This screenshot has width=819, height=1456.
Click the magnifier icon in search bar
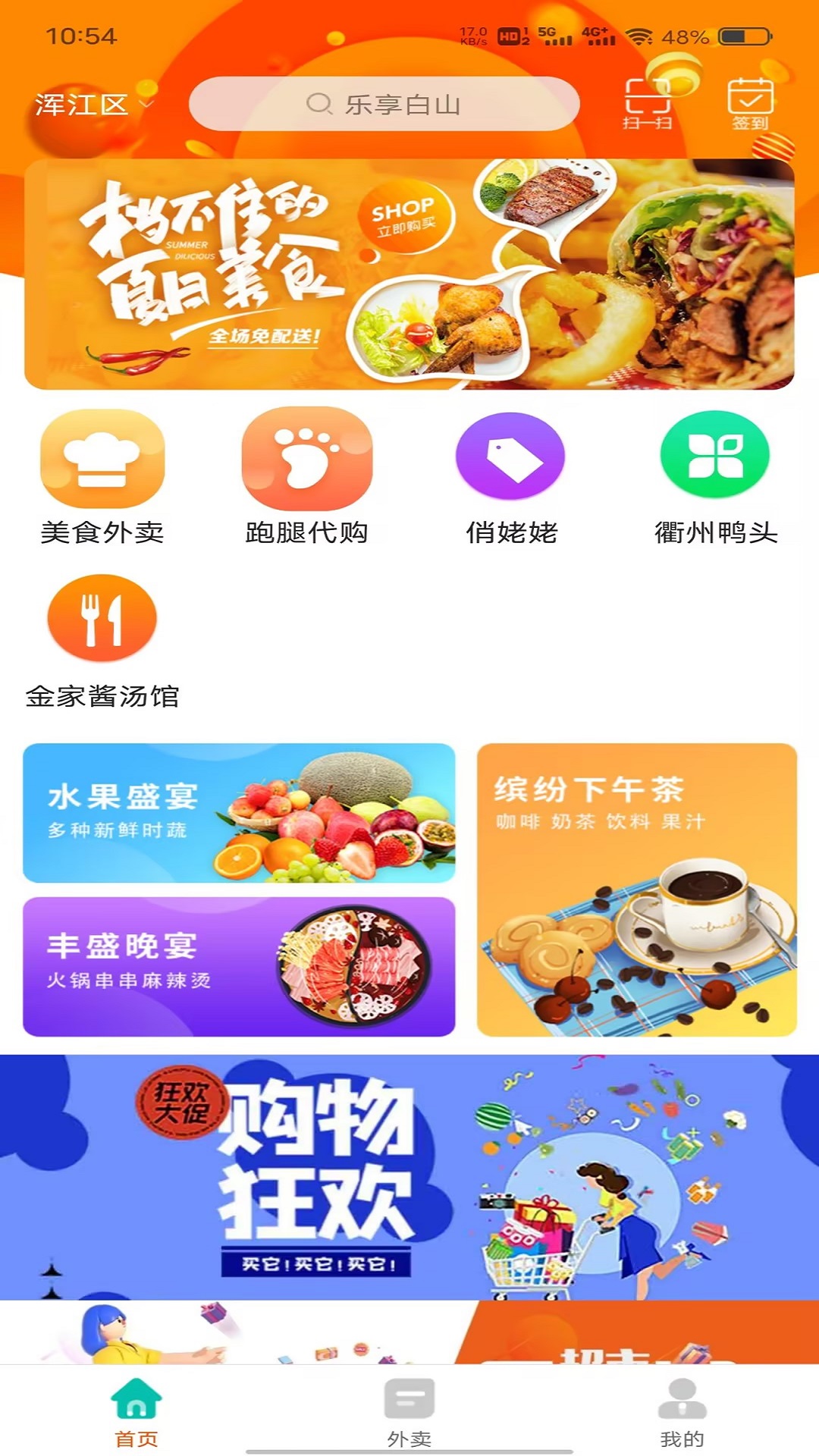[320, 105]
